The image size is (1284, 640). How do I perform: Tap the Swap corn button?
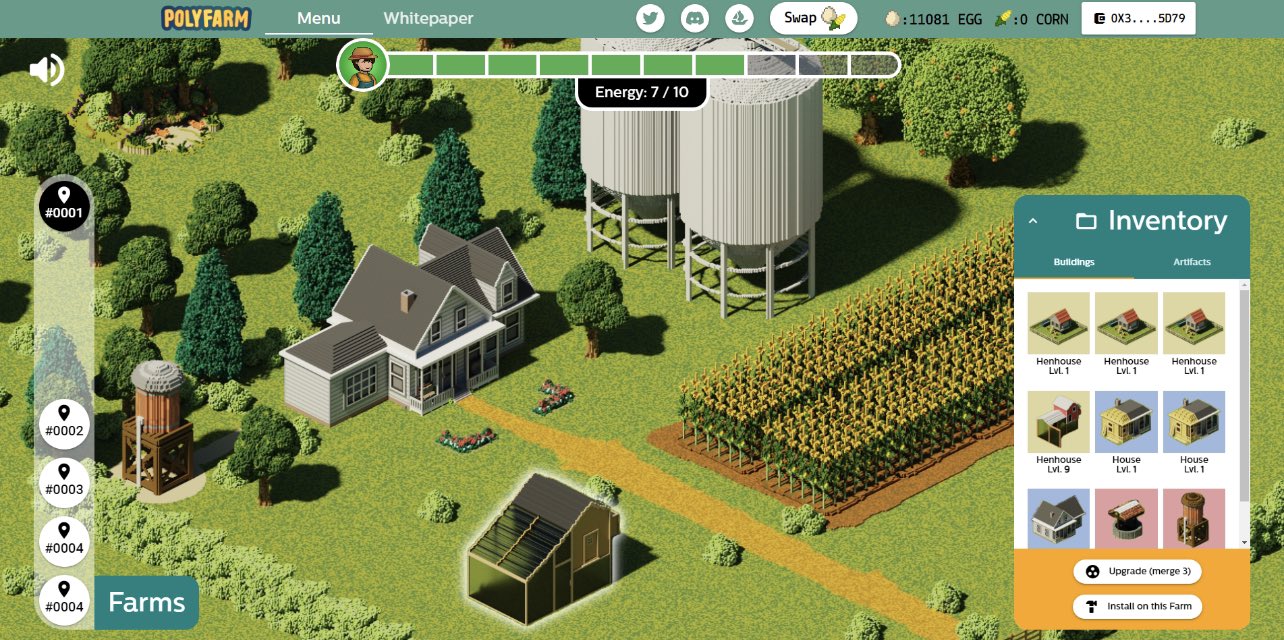coord(814,18)
